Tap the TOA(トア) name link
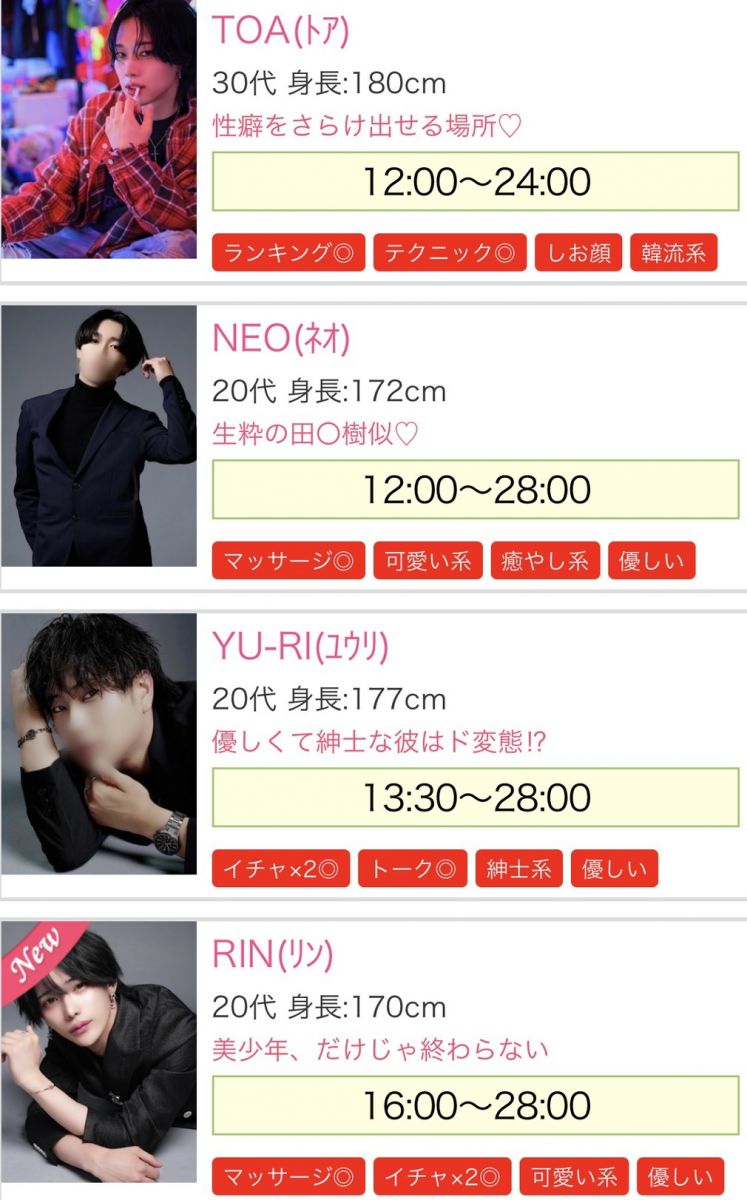Screen dimensions: 747x1200 tap(281, 31)
